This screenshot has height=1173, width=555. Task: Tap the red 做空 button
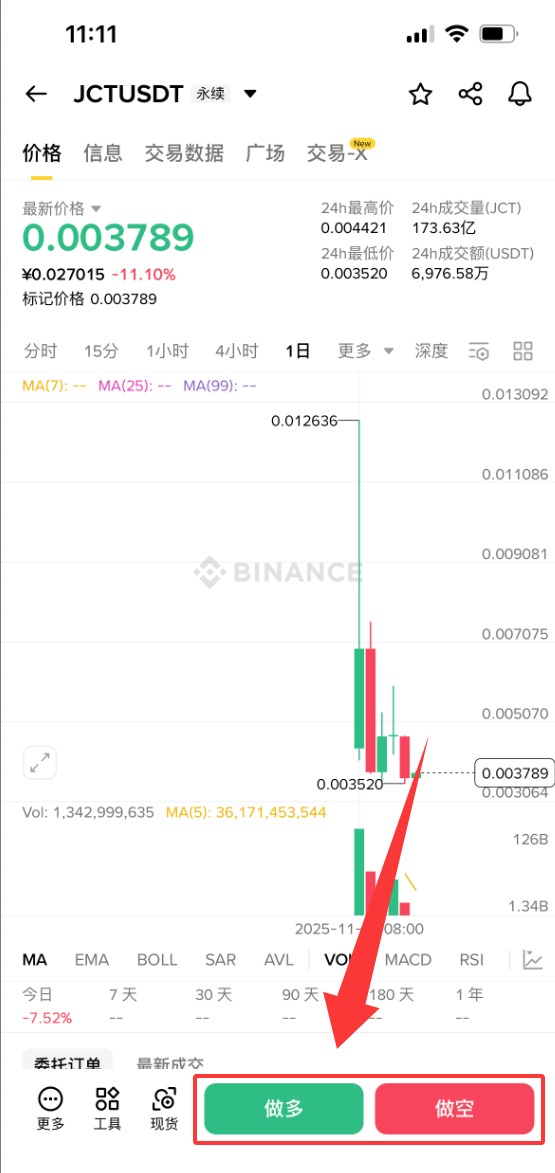click(455, 1109)
